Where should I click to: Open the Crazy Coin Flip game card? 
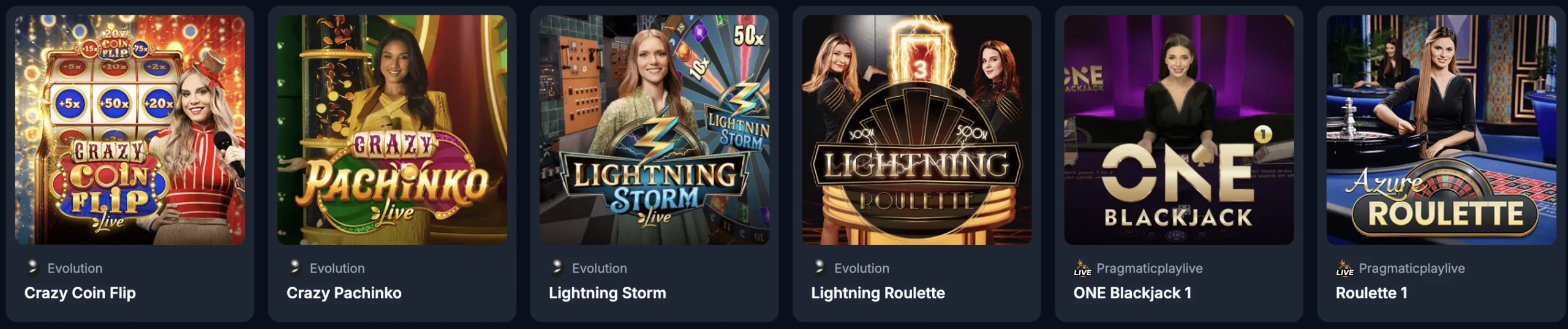[x=130, y=130]
